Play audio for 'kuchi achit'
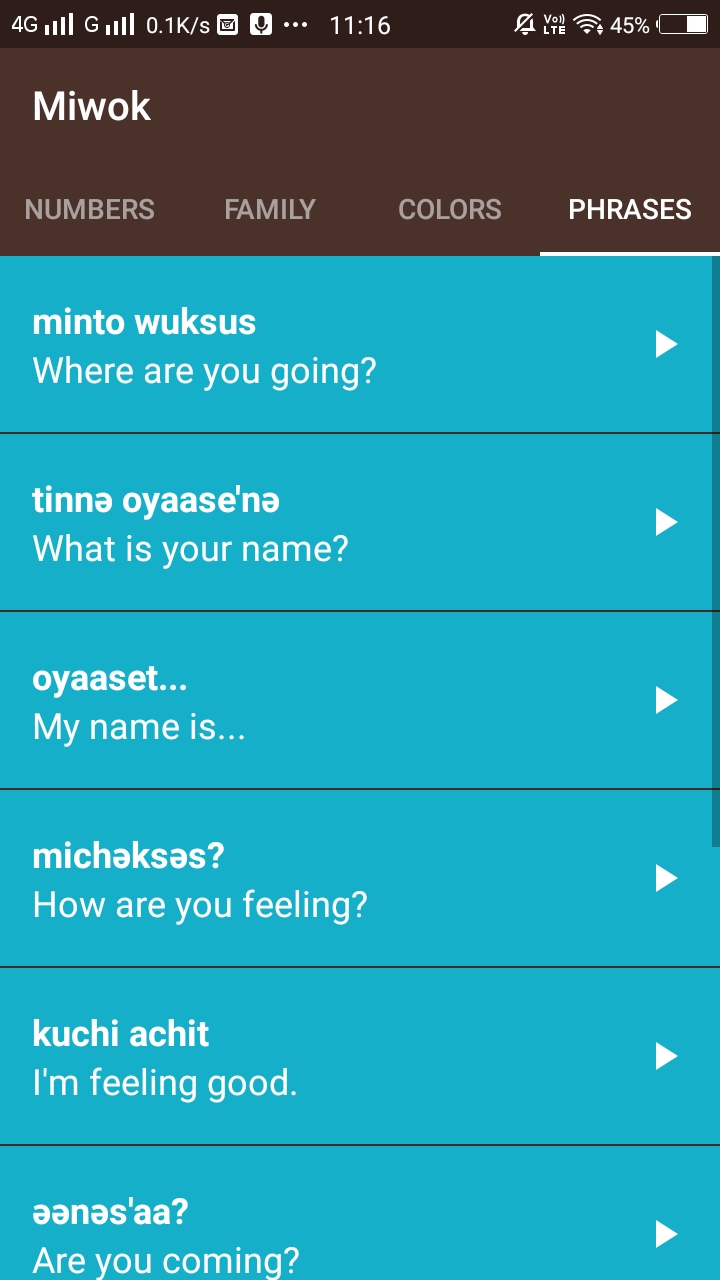 665,1055
